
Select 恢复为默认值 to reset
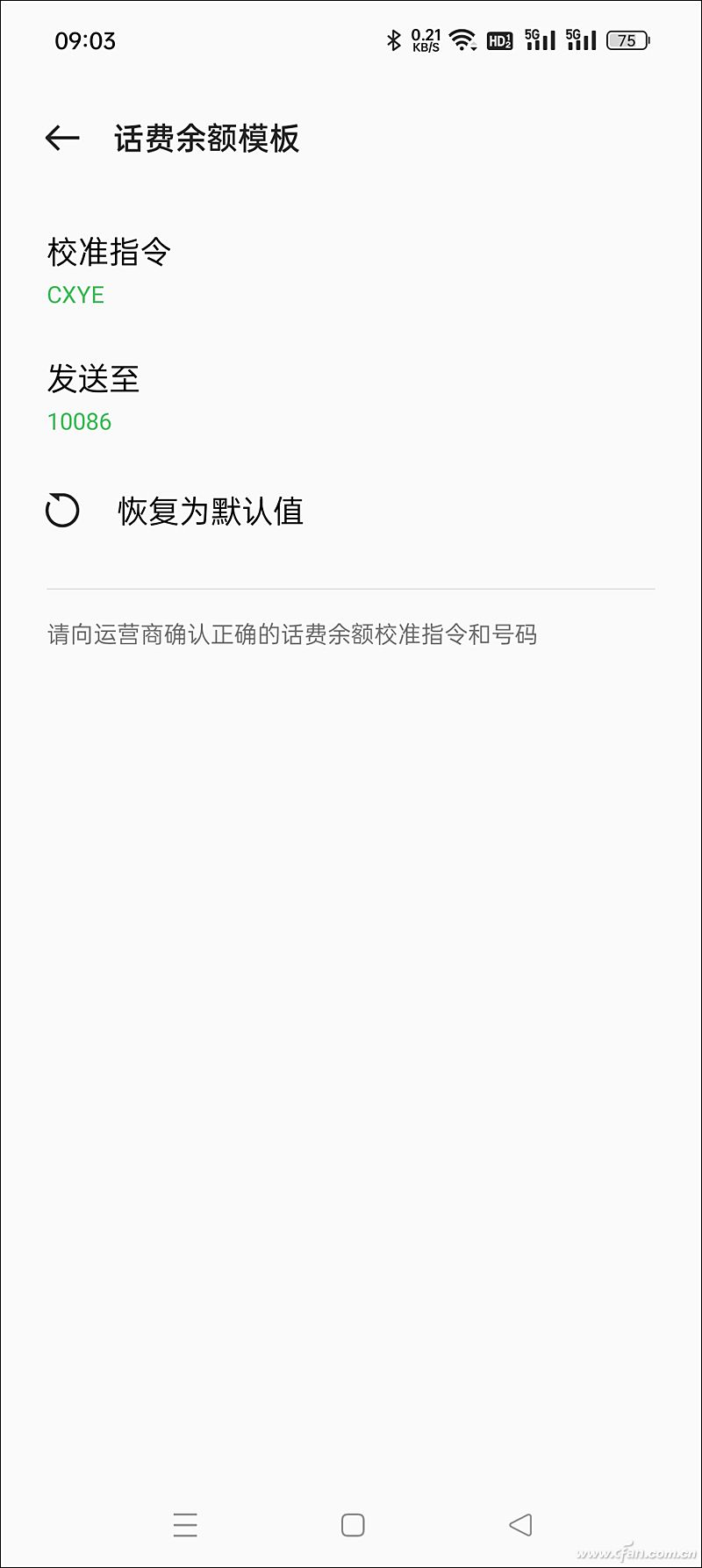(210, 511)
